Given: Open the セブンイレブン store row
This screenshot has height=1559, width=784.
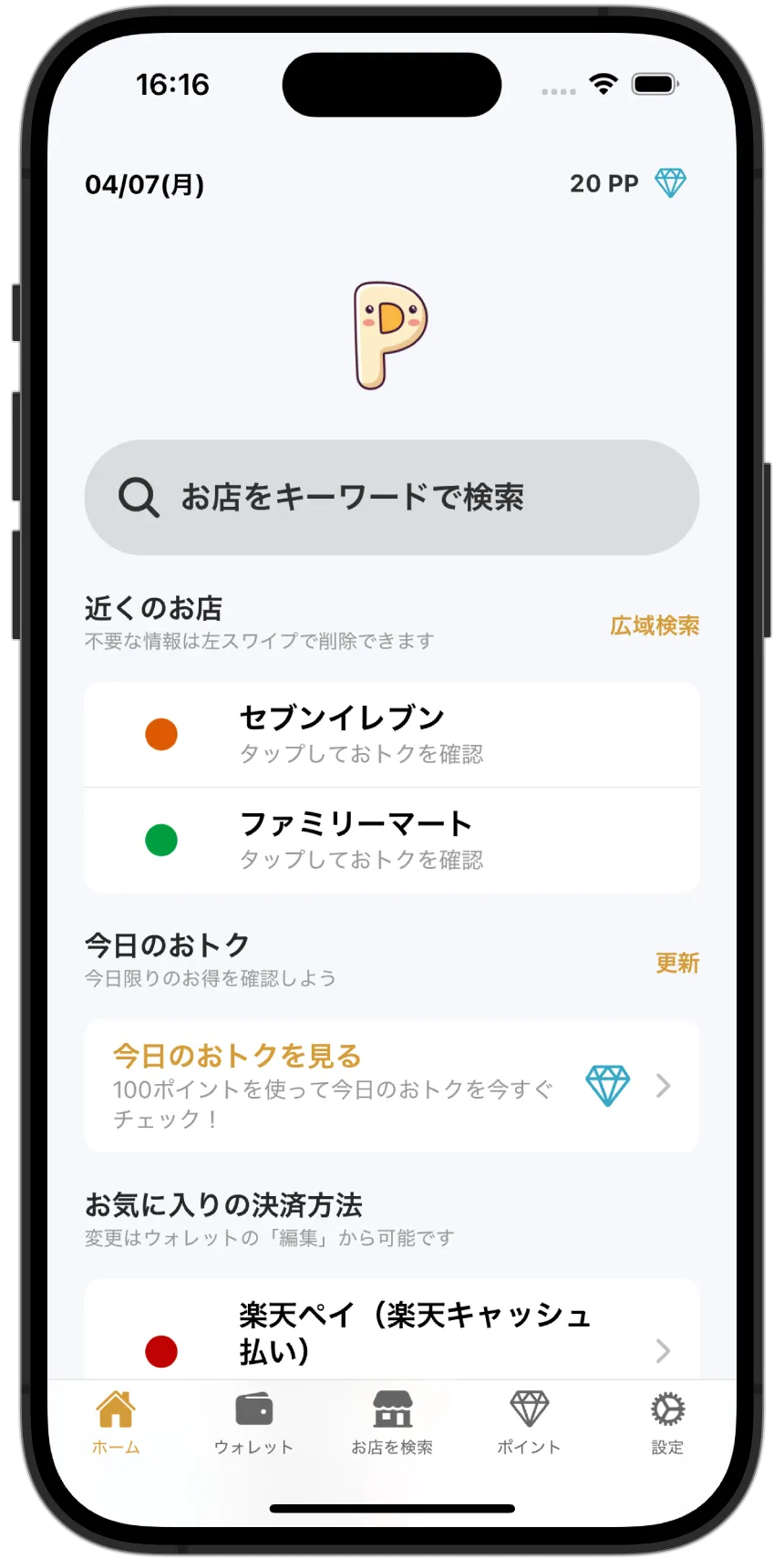Looking at the screenshot, I should pyautogui.click(x=392, y=735).
